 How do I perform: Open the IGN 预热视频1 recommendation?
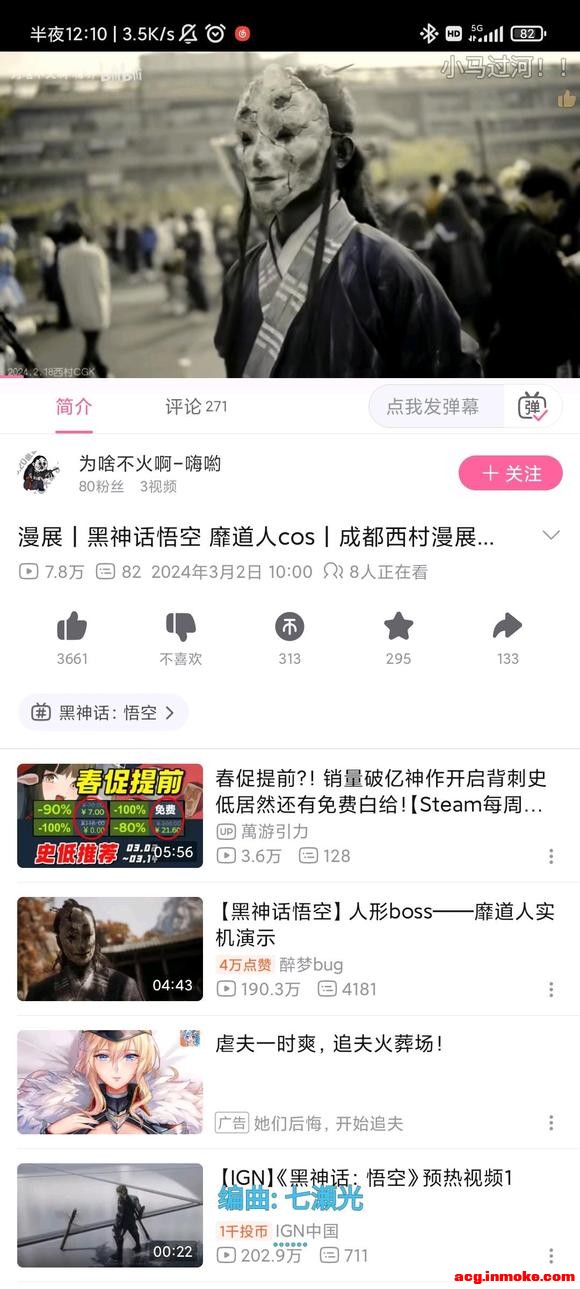tap(290, 1215)
